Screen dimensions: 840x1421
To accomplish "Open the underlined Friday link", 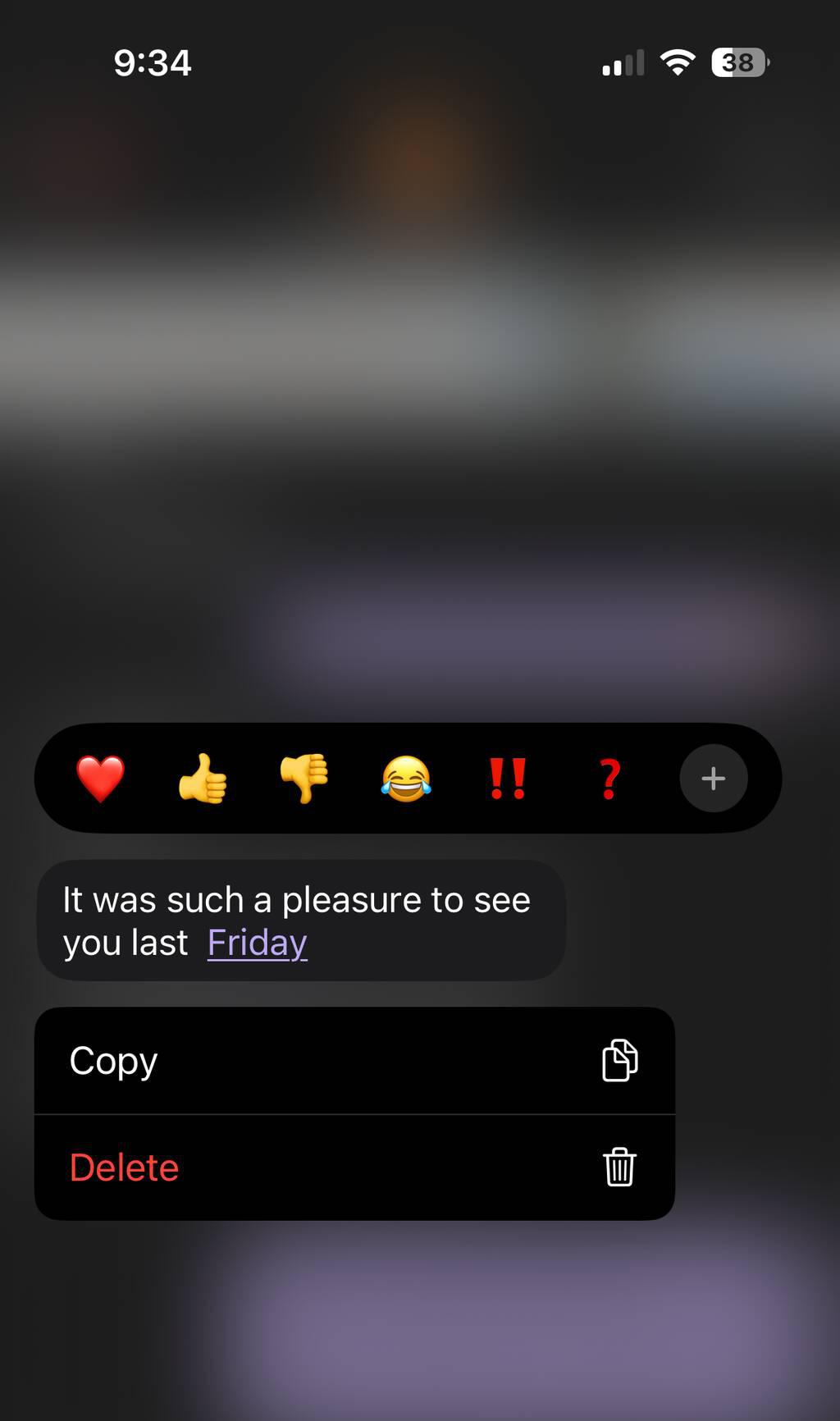I will click(x=257, y=943).
